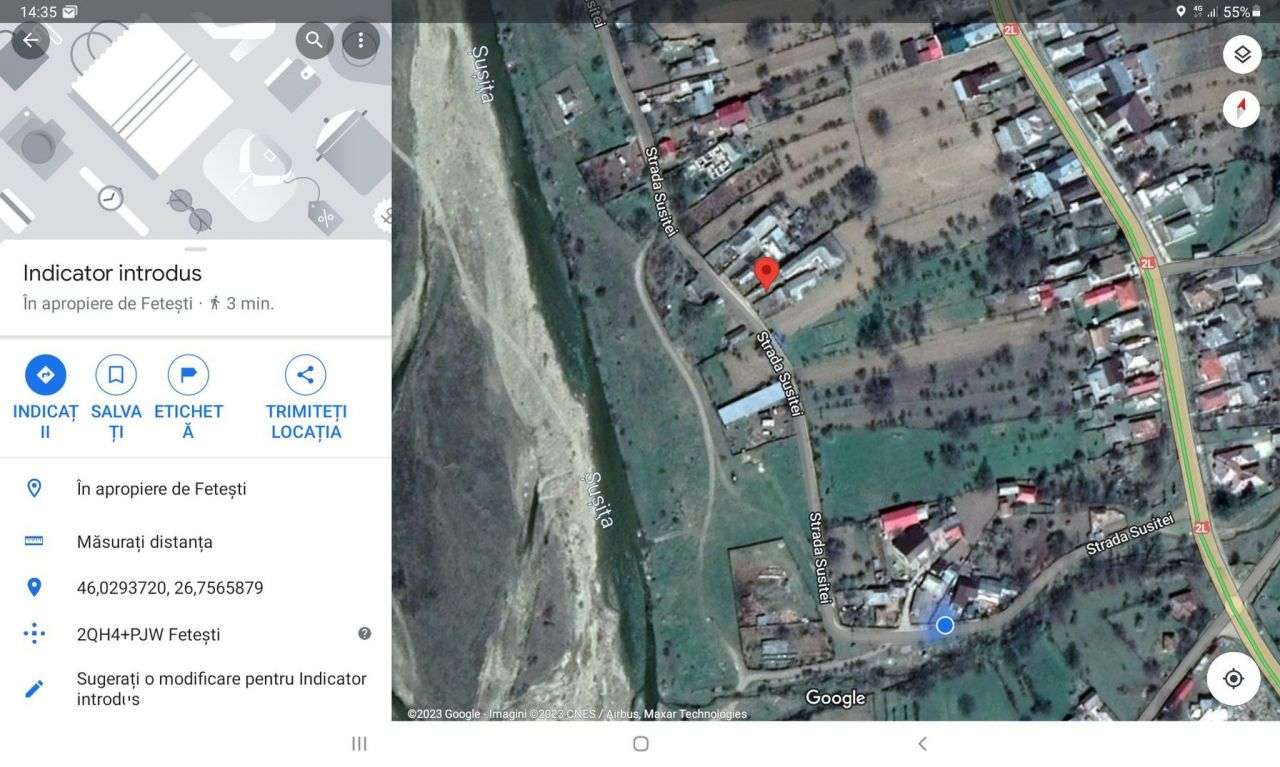
Task: Get directions with Indicații button
Action: (45, 375)
